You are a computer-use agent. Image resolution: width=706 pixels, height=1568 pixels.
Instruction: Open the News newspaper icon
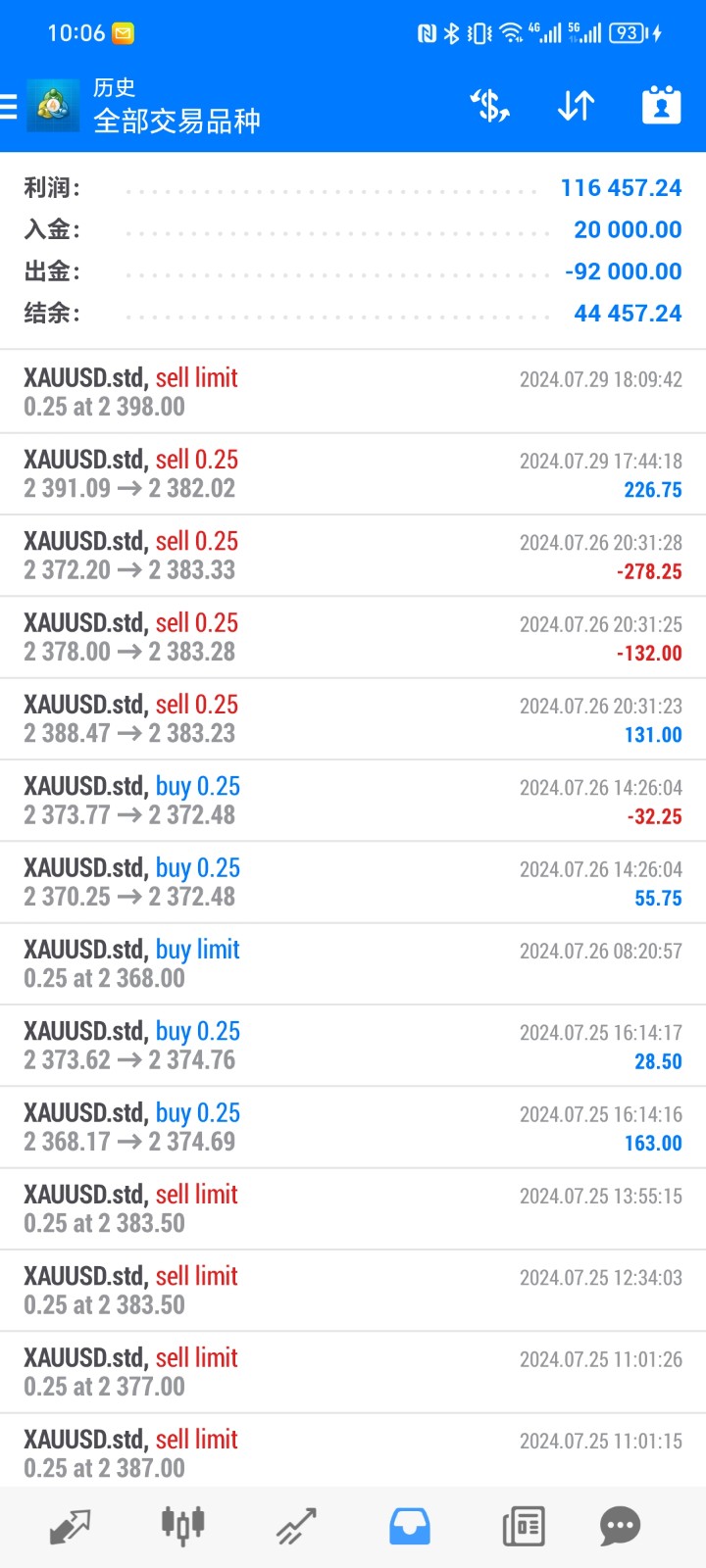[523, 1525]
